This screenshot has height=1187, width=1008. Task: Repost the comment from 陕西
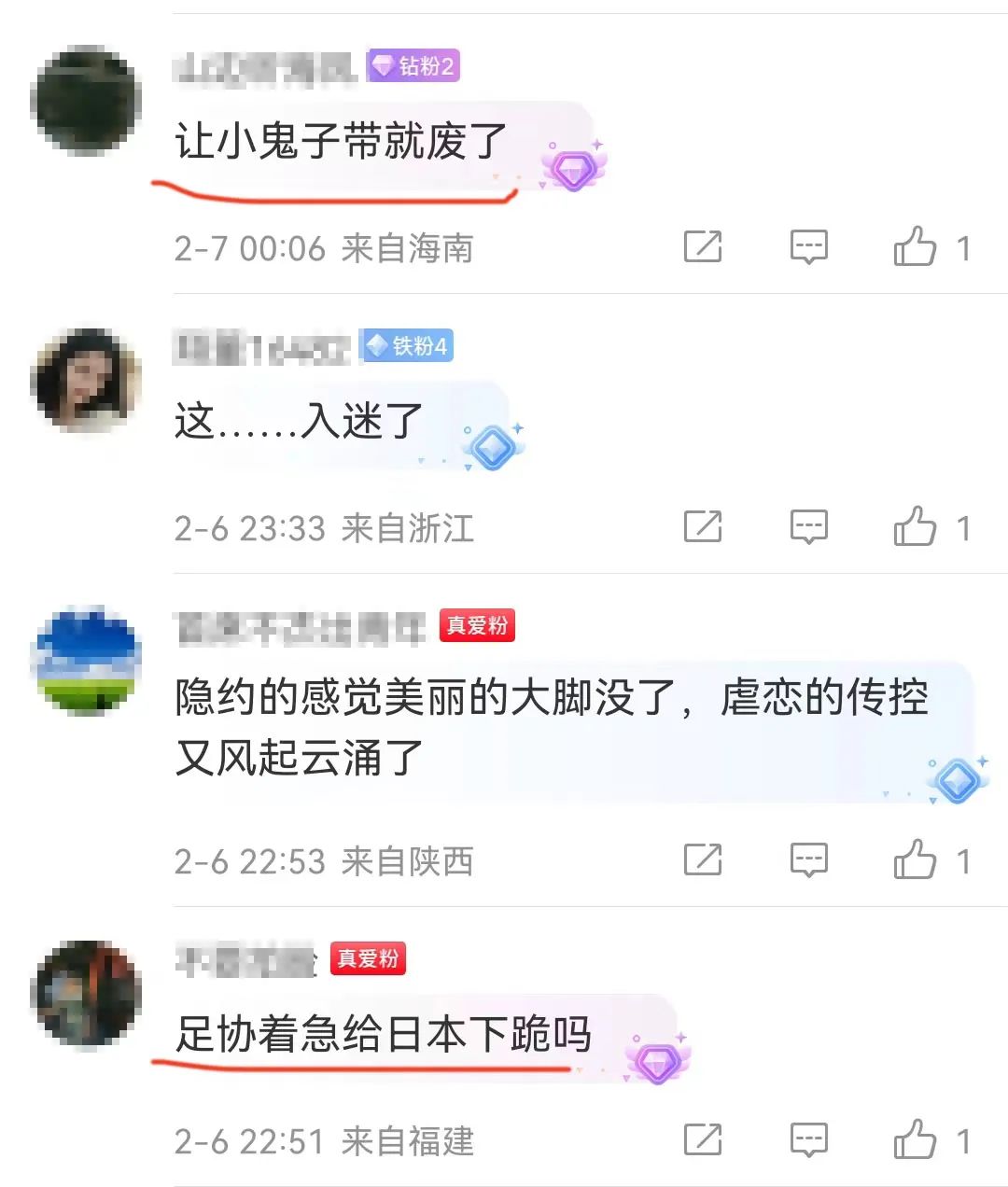tap(703, 859)
